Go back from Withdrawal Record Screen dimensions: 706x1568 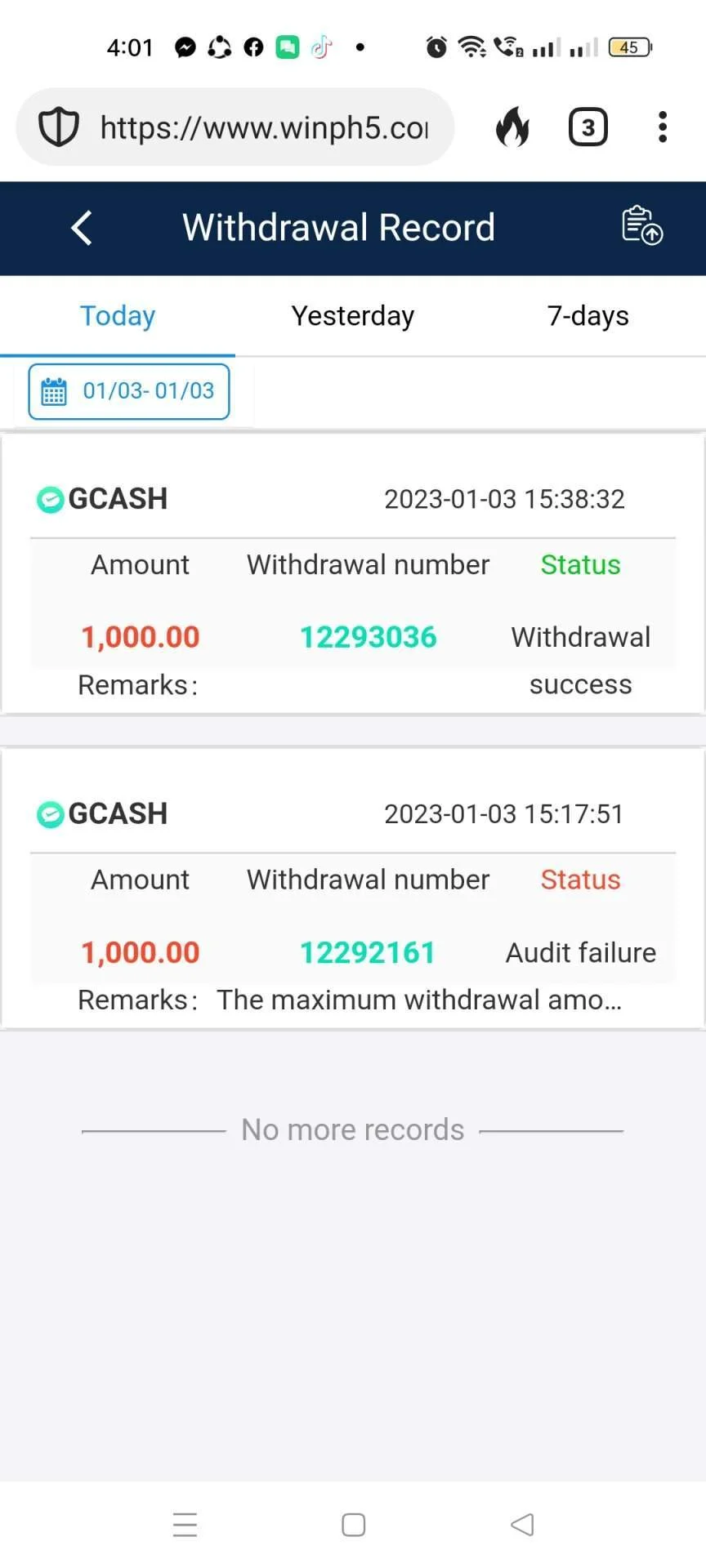click(82, 228)
